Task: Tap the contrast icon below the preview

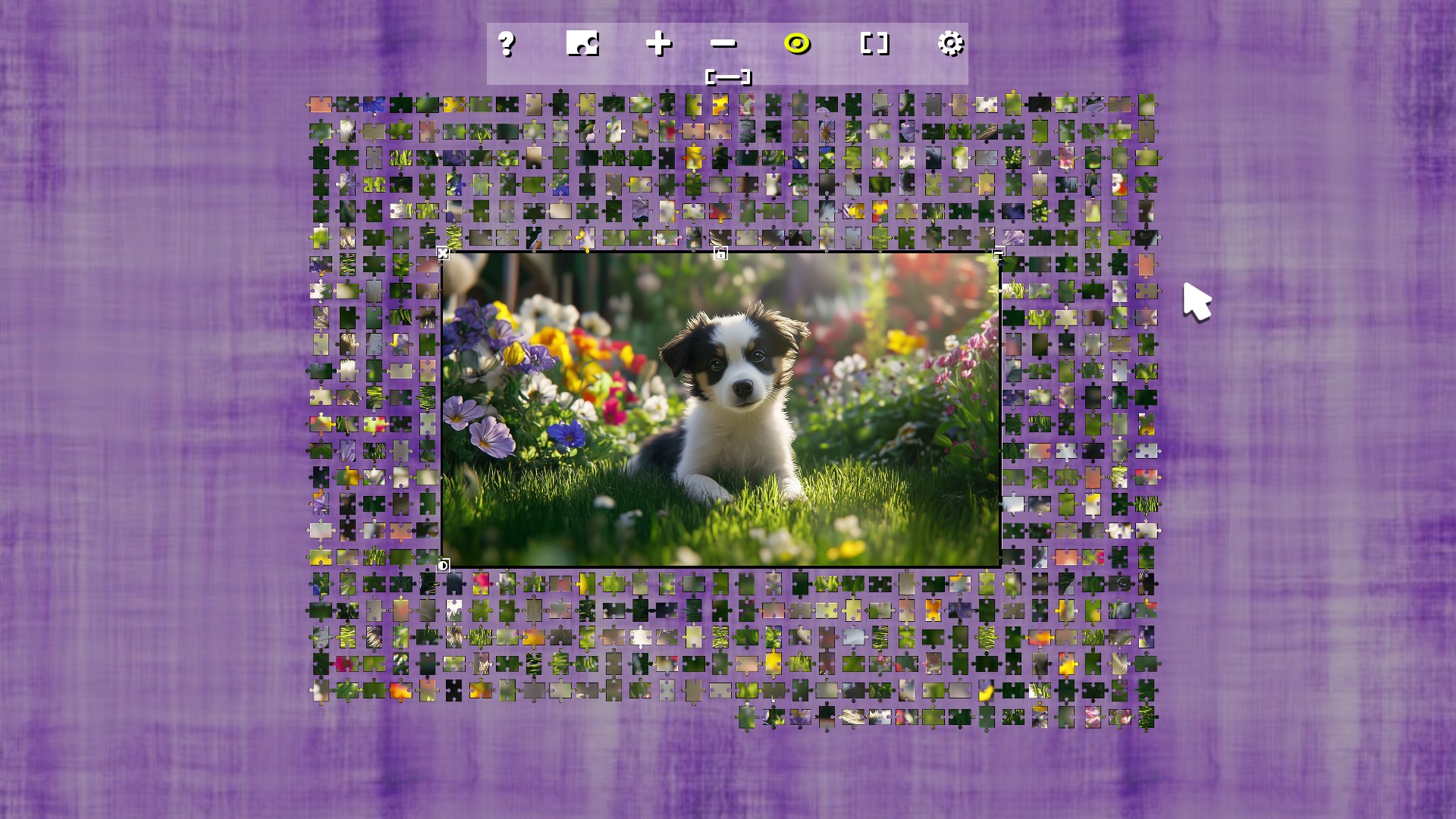Action: tap(444, 565)
